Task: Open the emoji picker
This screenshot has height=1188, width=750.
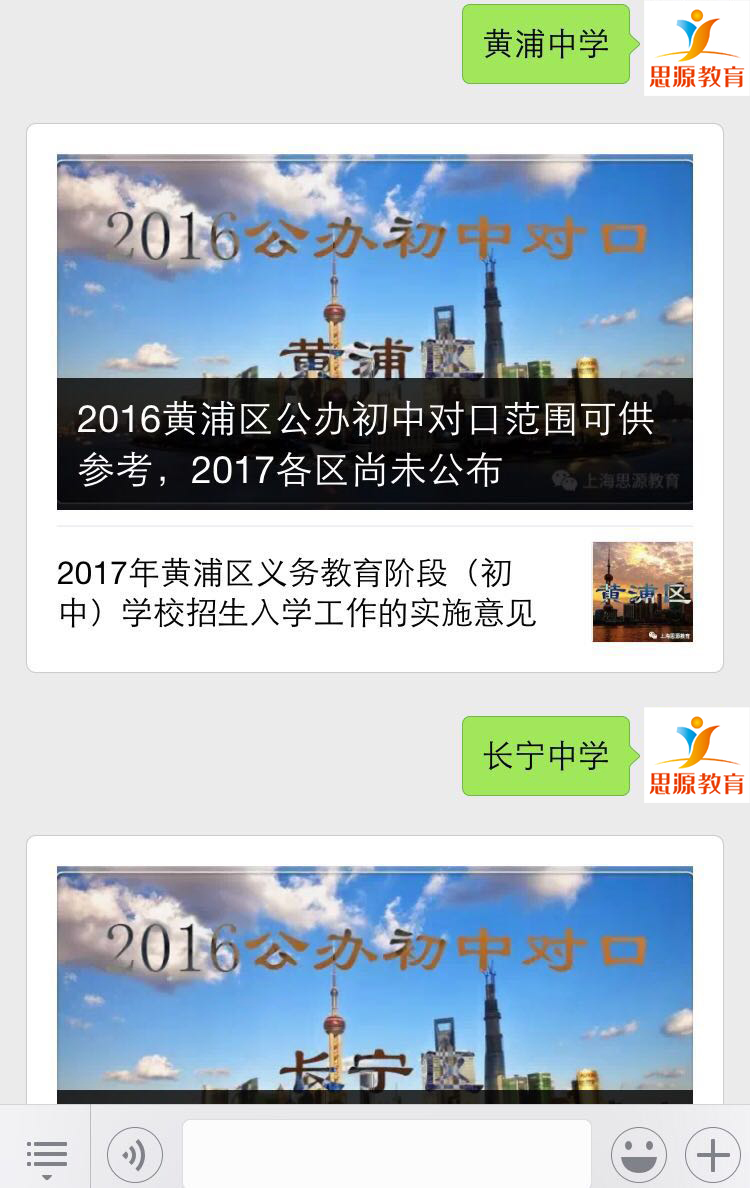Action: [x=639, y=1155]
